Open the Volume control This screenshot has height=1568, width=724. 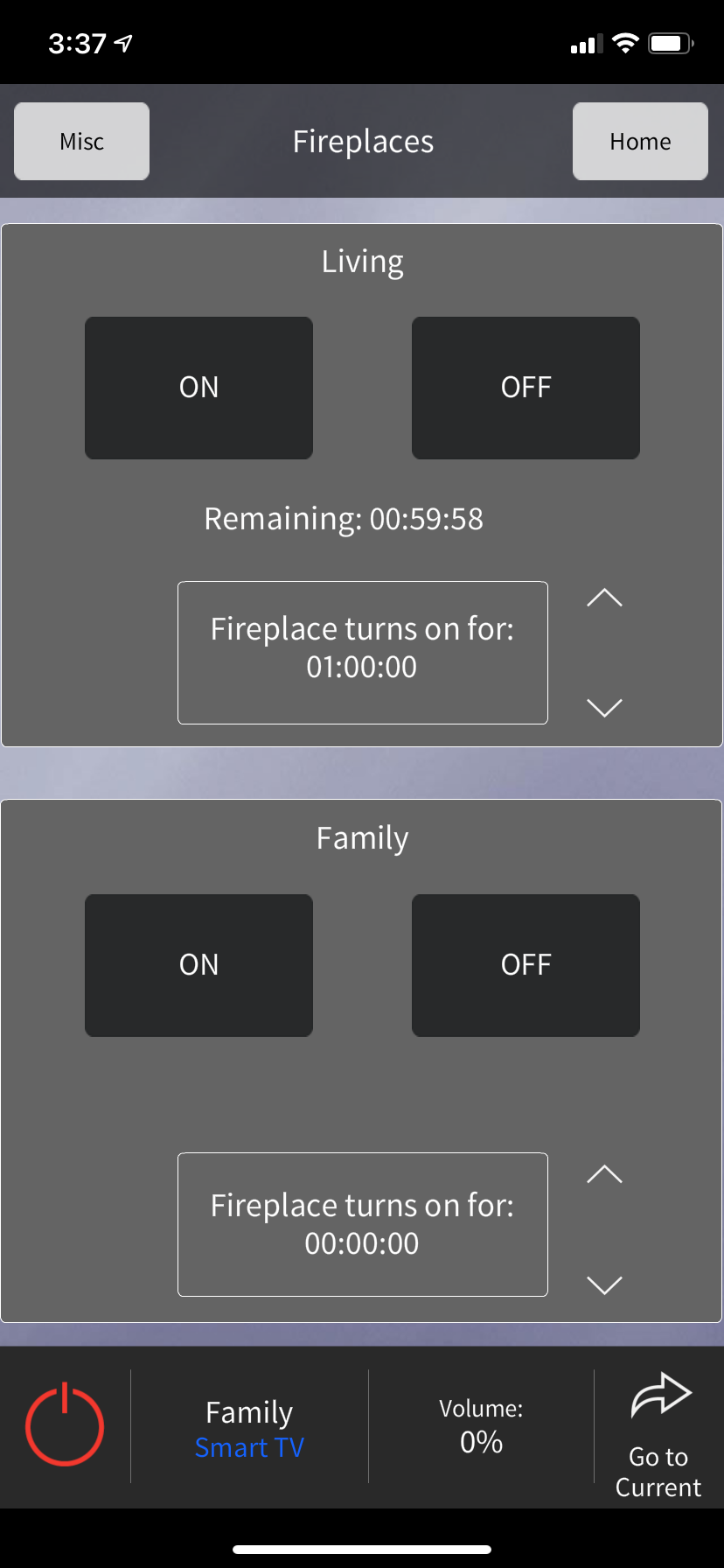tap(481, 1426)
